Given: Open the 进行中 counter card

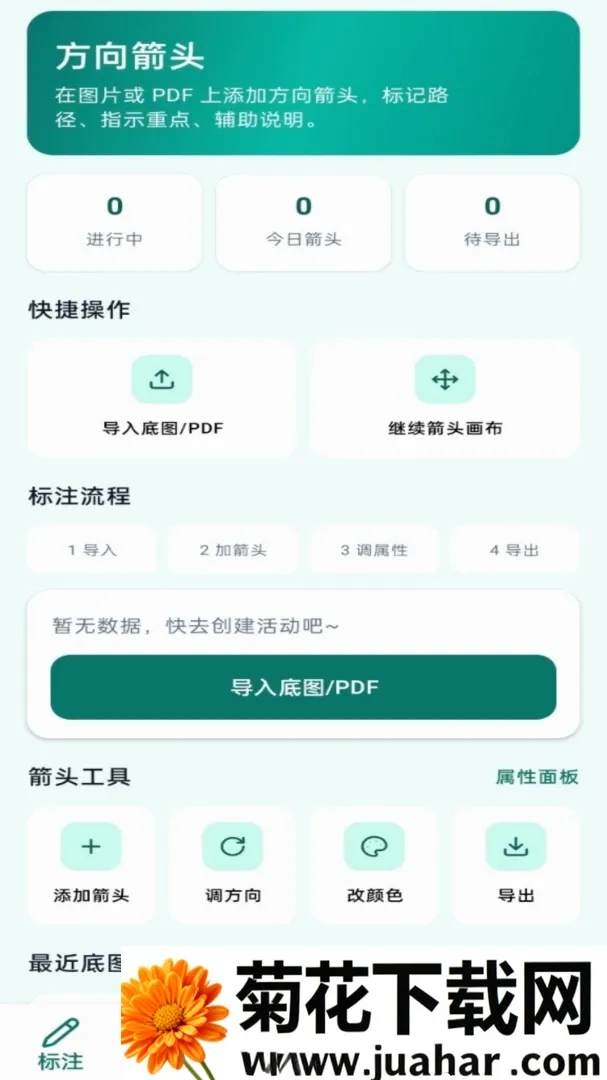Looking at the screenshot, I should [x=114, y=222].
